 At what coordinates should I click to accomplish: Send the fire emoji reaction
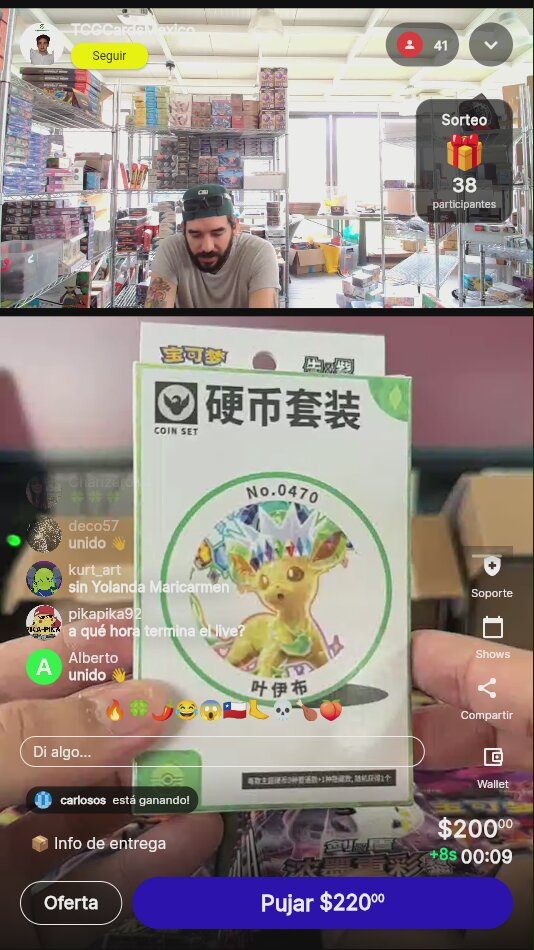(115, 710)
